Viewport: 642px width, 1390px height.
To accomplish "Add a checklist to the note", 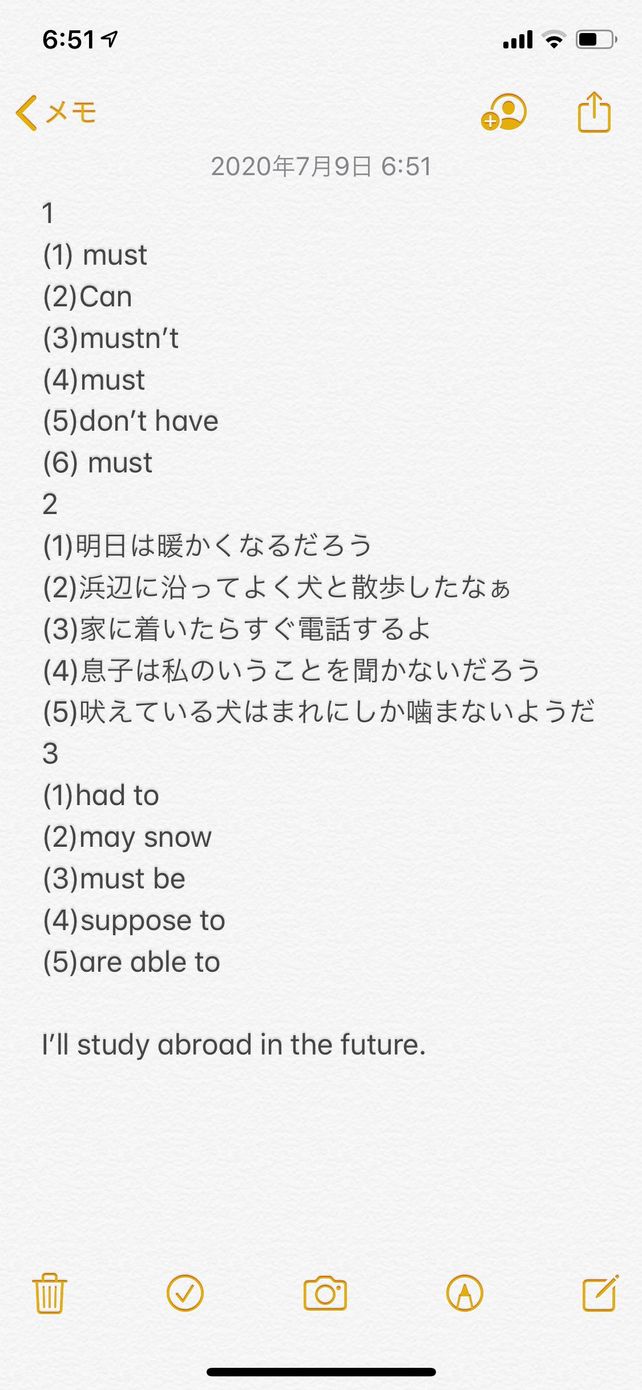I will (185, 1293).
